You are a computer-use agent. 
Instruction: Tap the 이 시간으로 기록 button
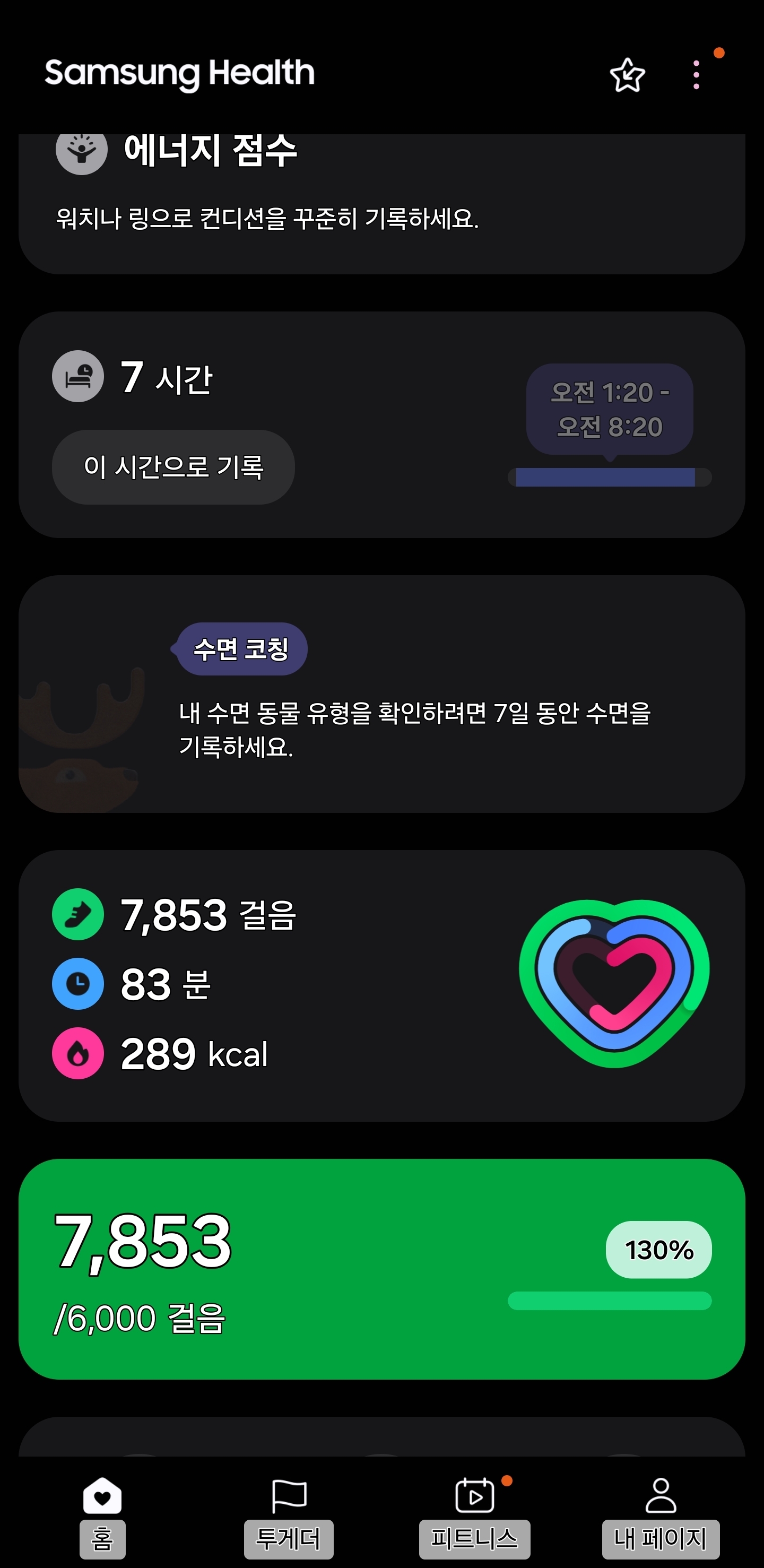point(173,467)
